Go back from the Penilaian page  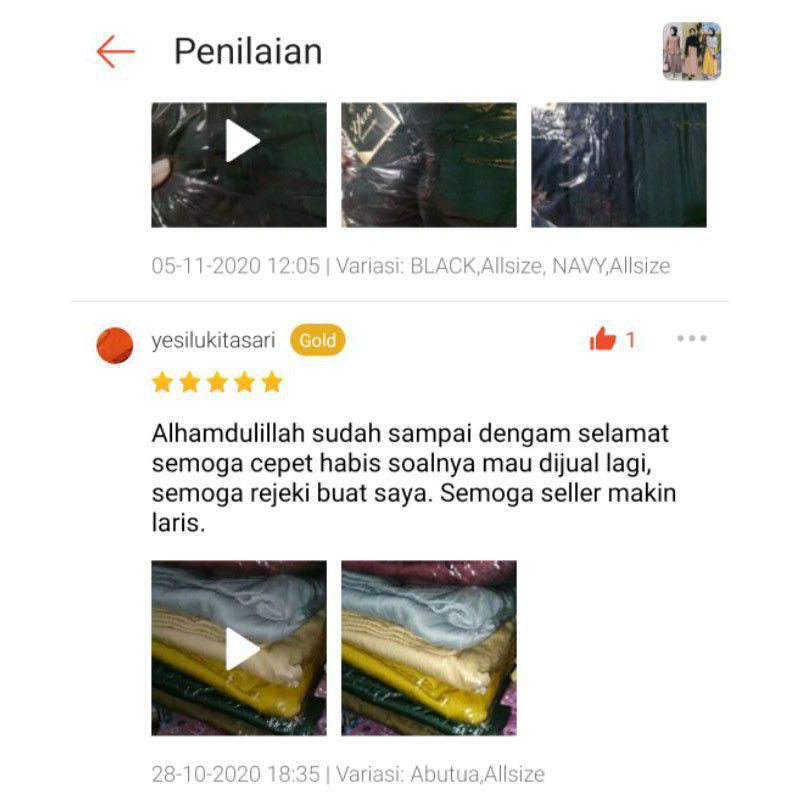pos(115,52)
